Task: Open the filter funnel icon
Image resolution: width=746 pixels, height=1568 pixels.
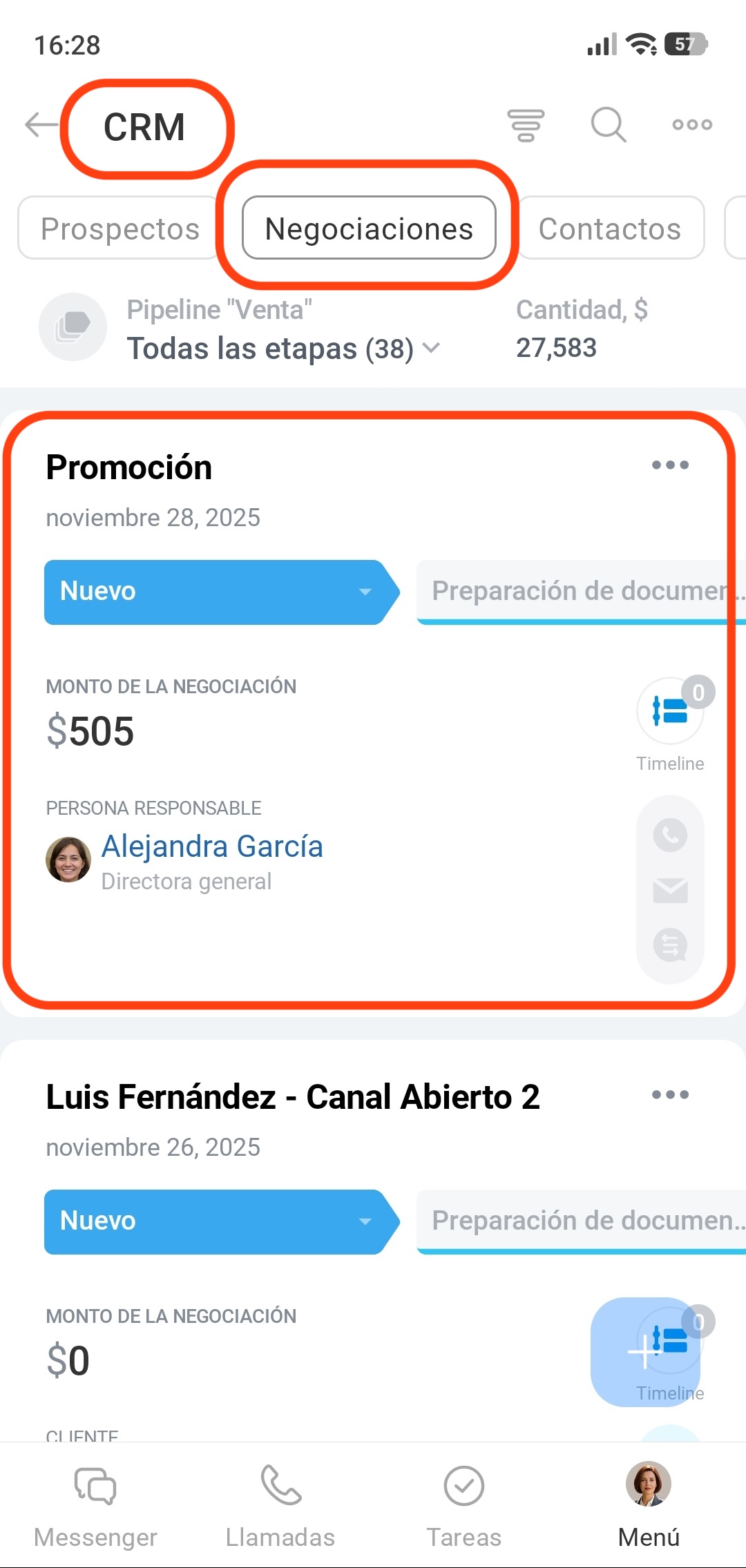Action: tap(526, 125)
